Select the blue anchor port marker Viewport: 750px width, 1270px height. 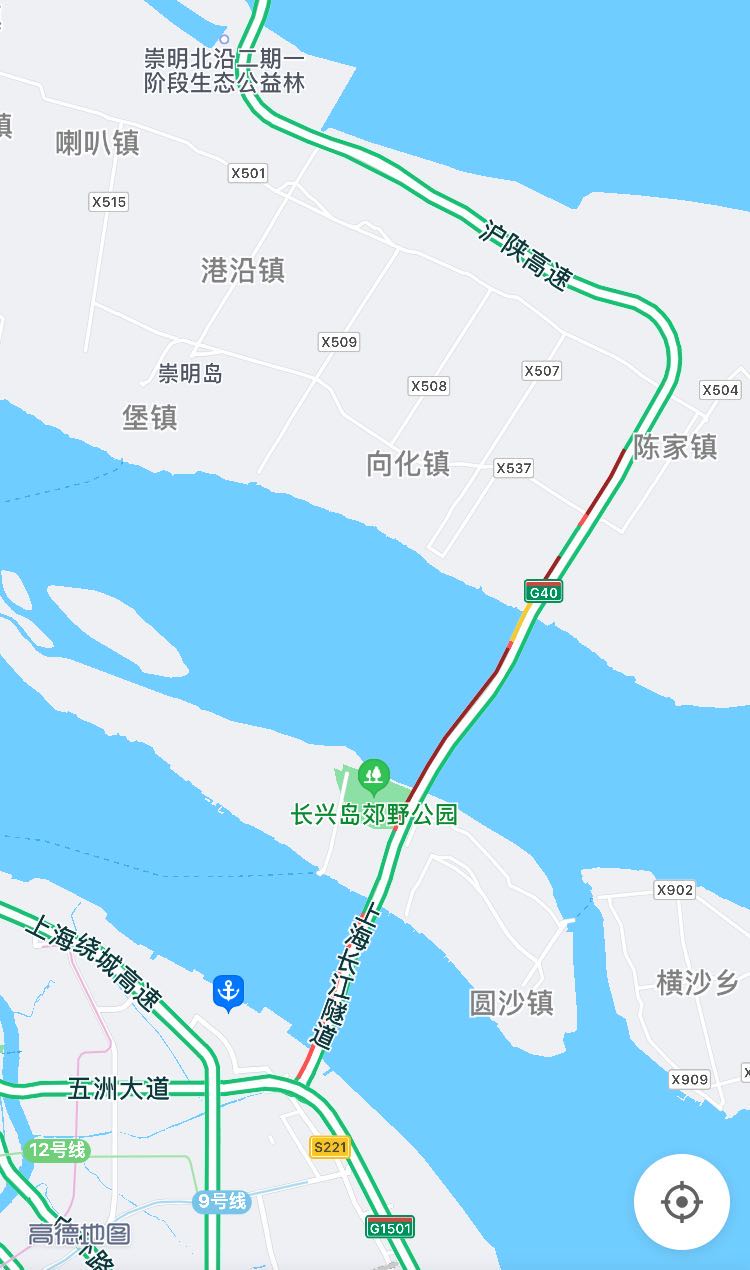[x=229, y=993]
